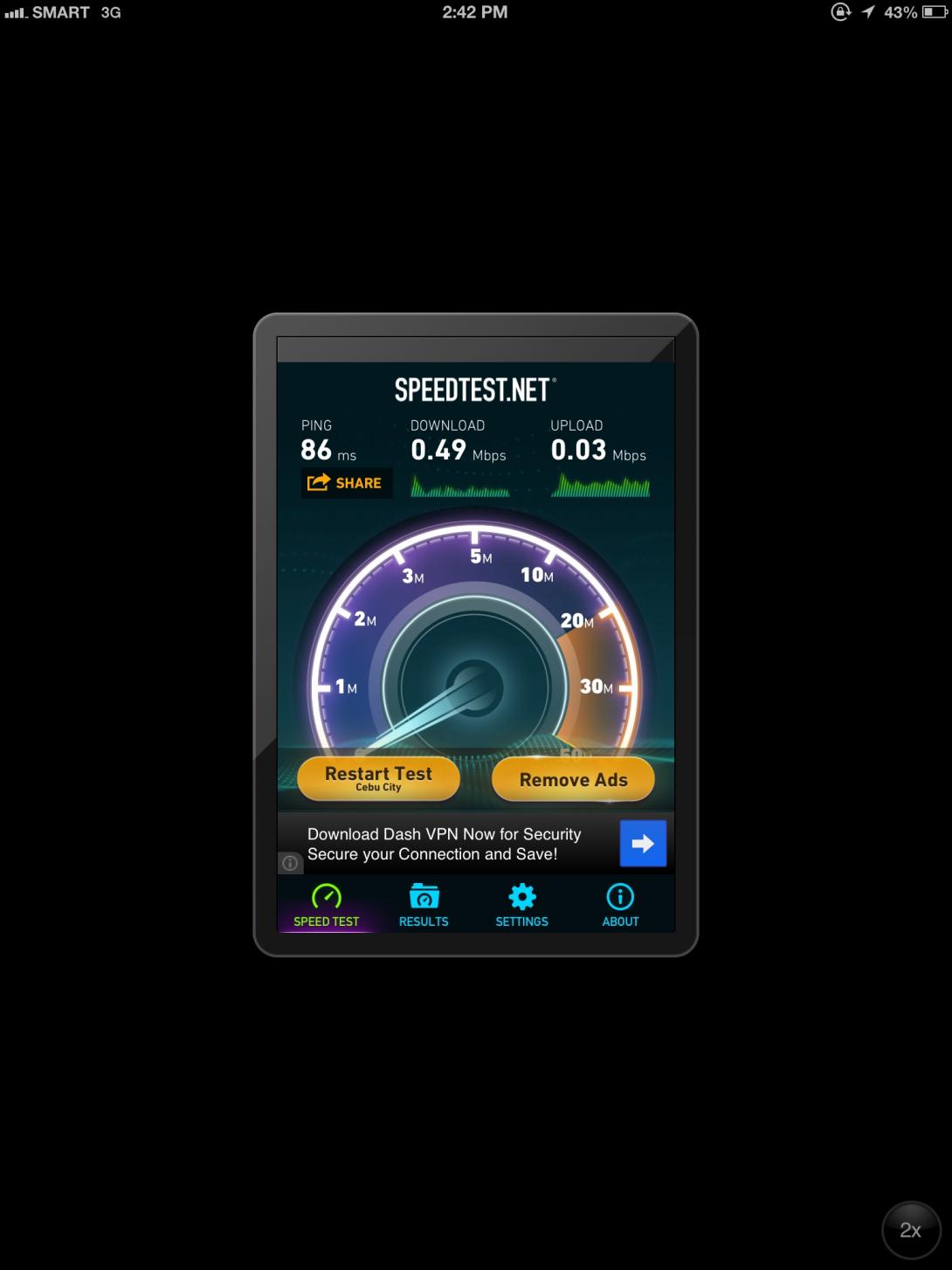952x1270 pixels.
Task: Go to the About tab
Action: (620, 905)
